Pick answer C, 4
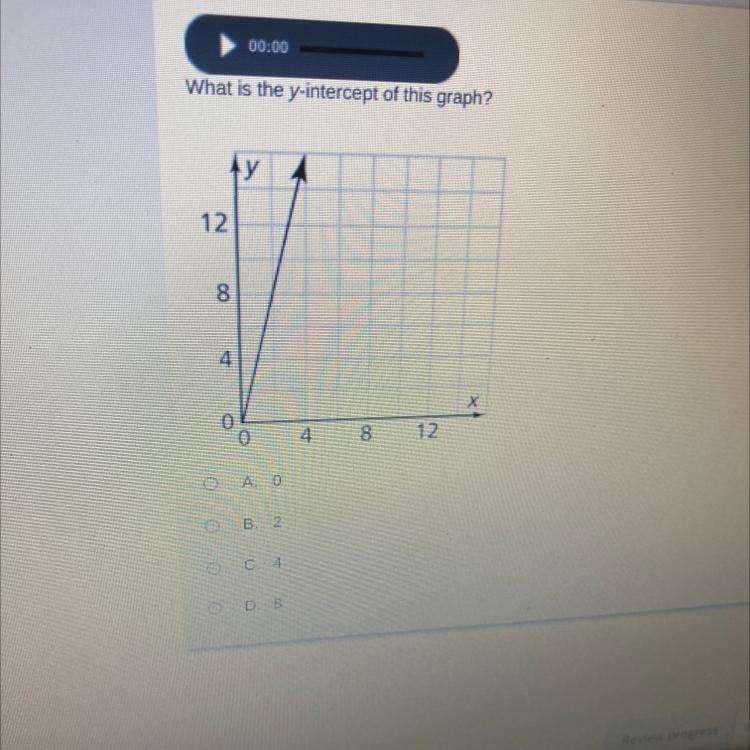750x750 pixels. tap(213, 568)
